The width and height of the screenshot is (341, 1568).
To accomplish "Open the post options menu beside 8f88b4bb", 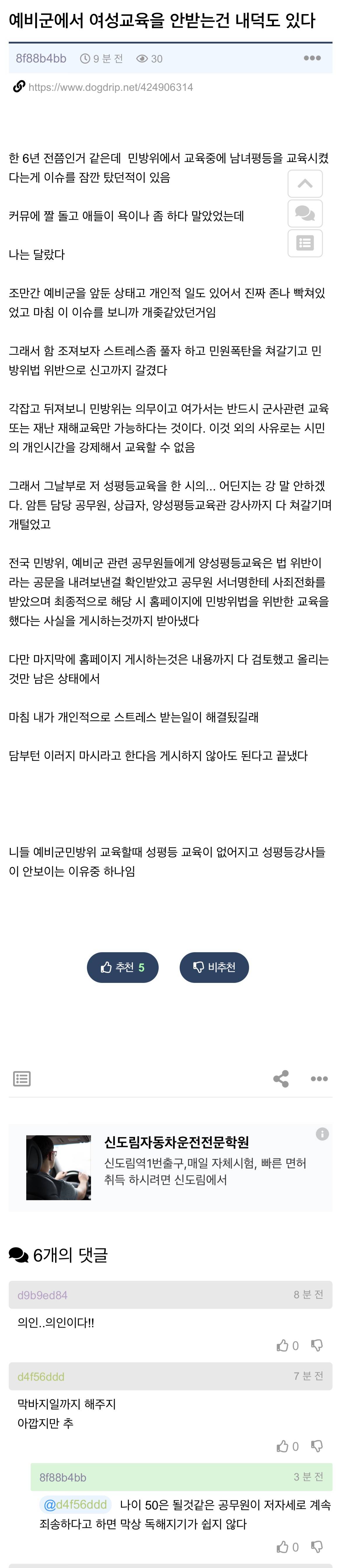I will click(x=312, y=58).
